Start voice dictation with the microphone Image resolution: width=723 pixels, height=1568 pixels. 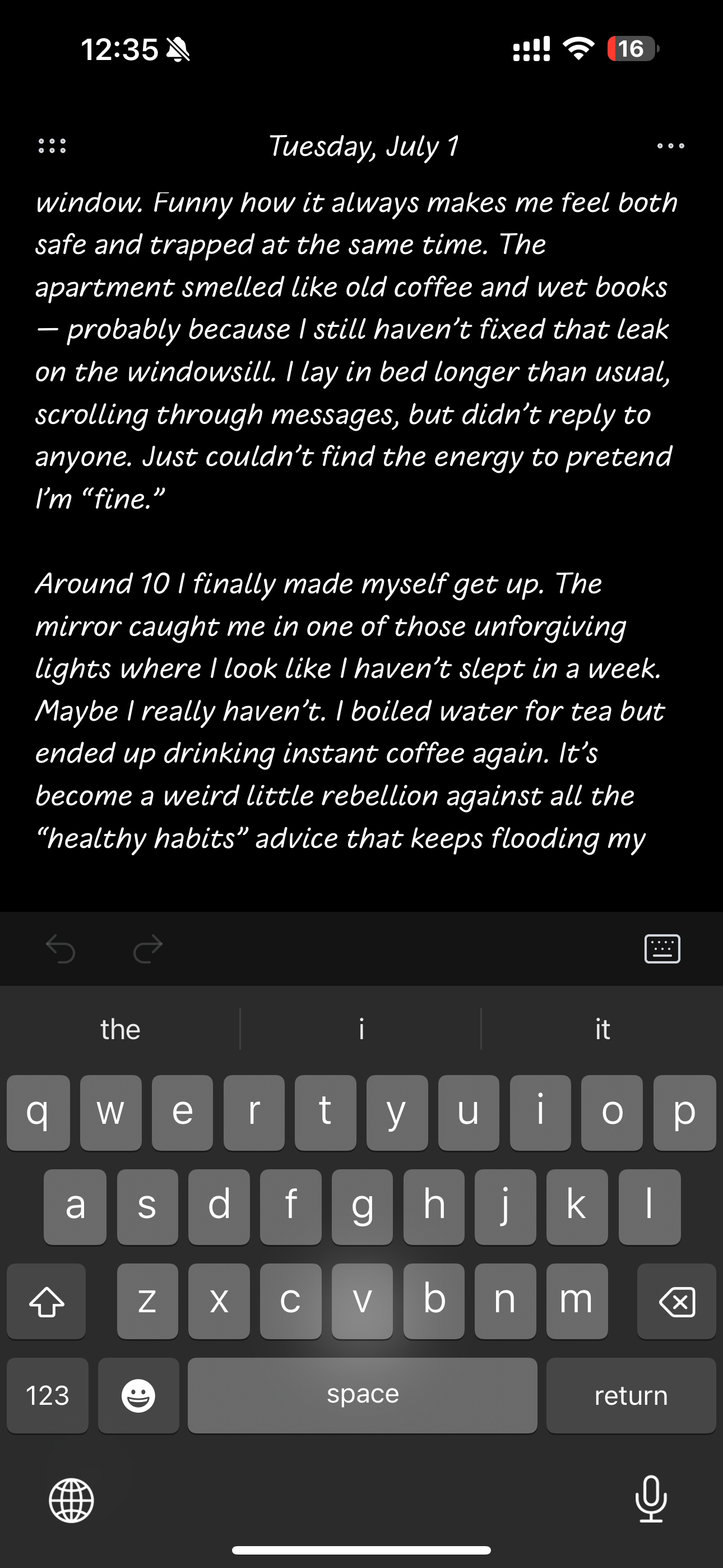[651, 1500]
